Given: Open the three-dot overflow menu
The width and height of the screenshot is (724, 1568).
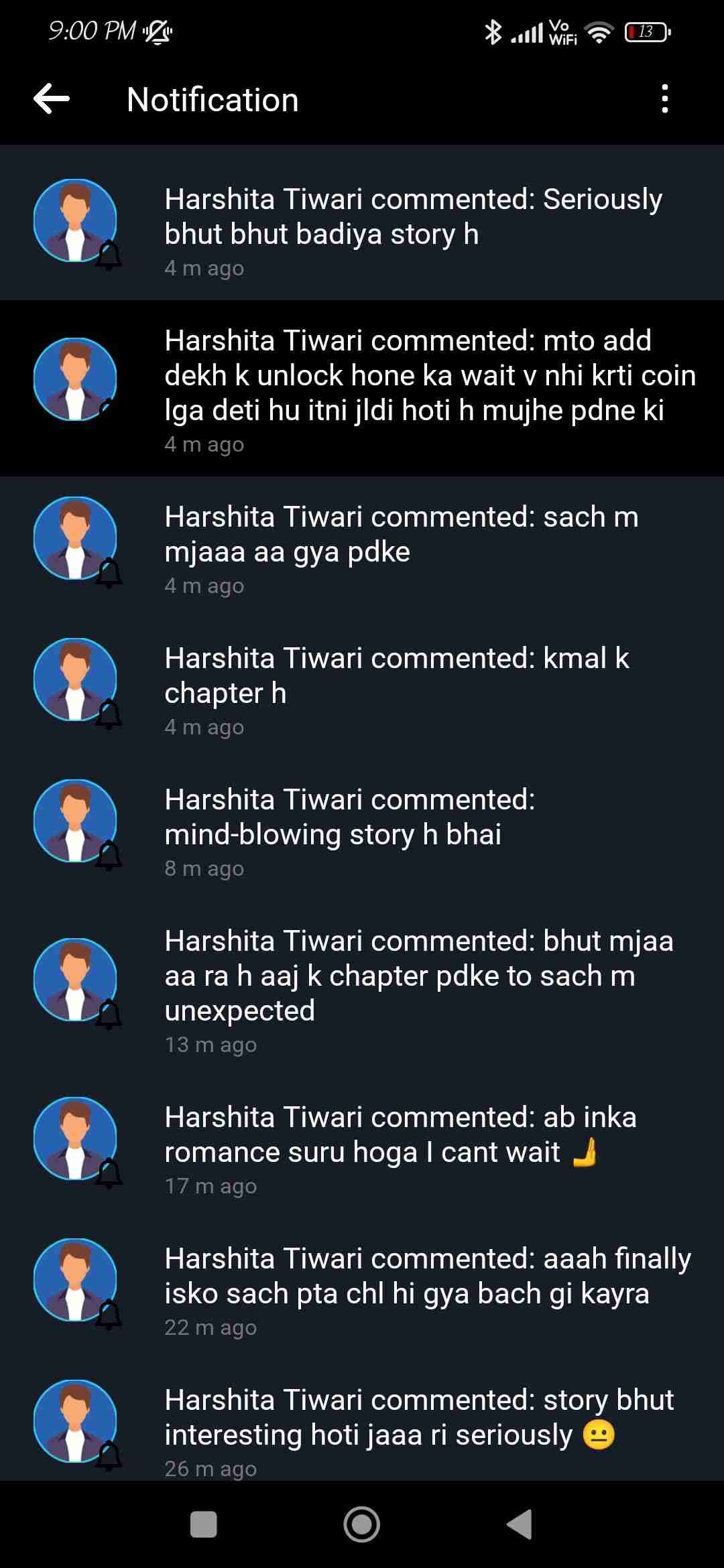Looking at the screenshot, I should [x=664, y=99].
